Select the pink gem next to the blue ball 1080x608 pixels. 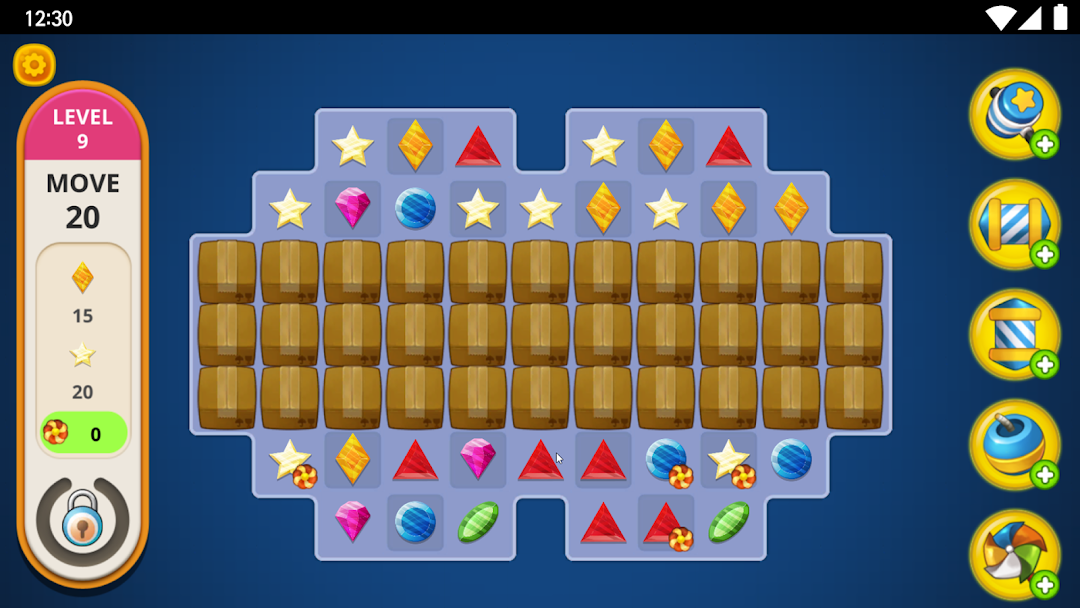coord(352,207)
